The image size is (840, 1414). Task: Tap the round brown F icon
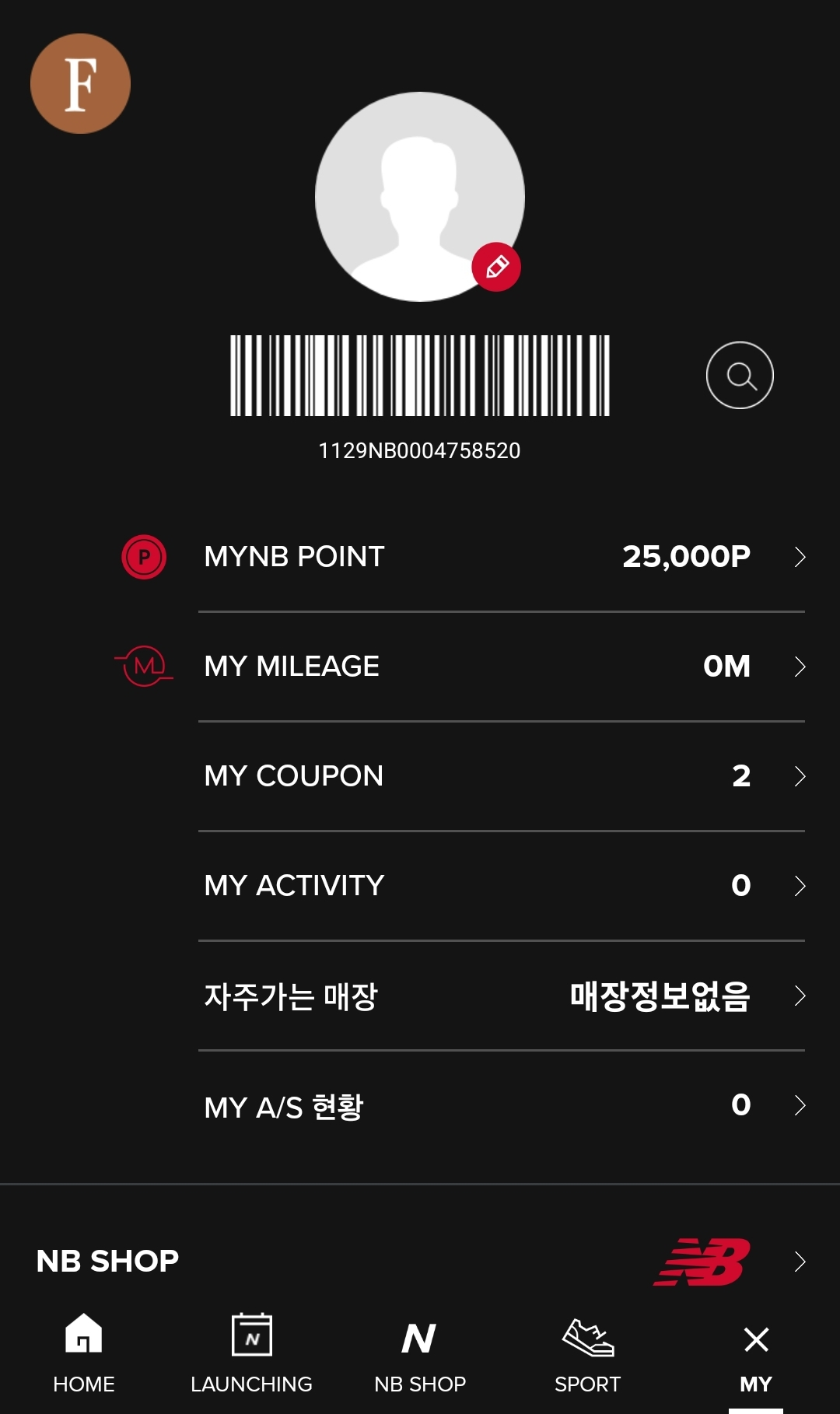[x=80, y=83]
